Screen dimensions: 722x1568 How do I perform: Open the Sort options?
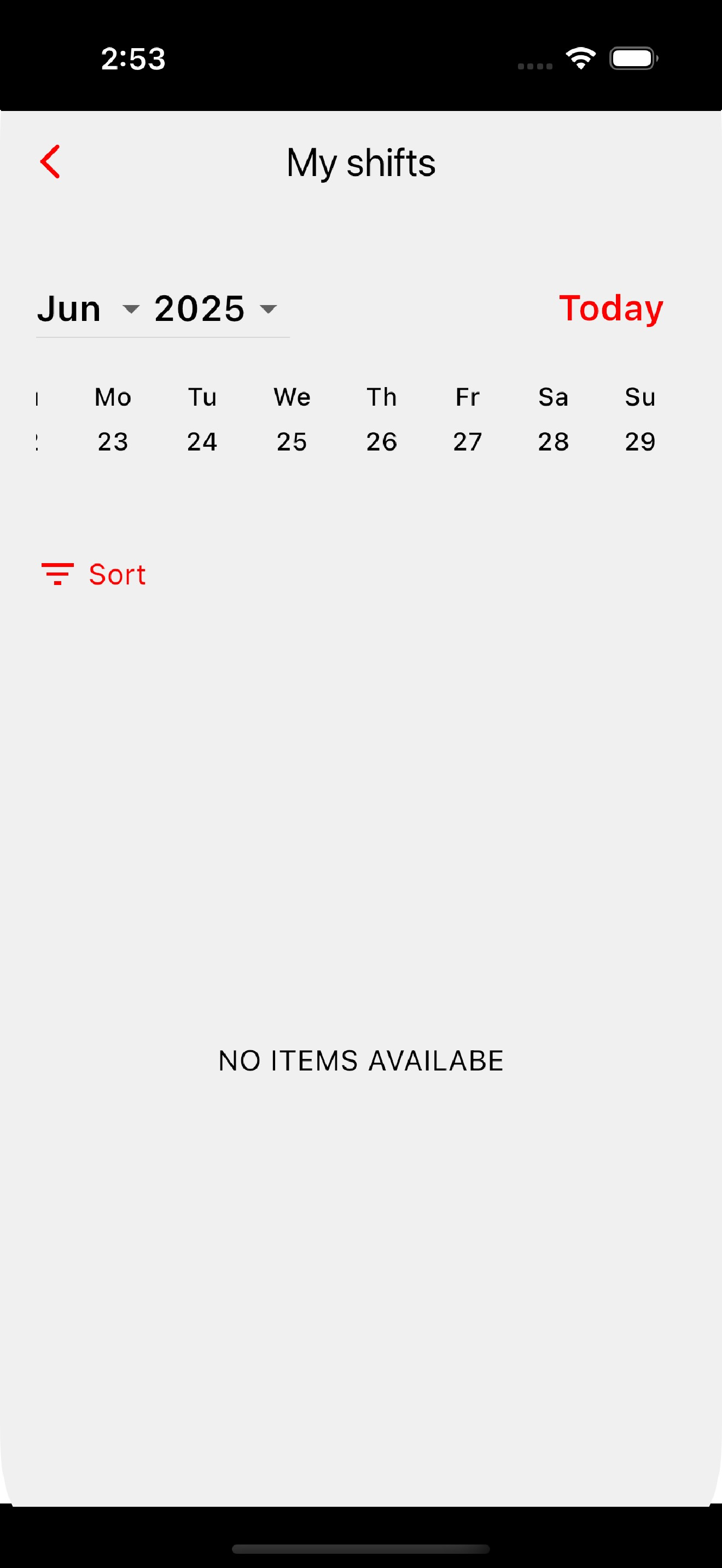[93, 574]
